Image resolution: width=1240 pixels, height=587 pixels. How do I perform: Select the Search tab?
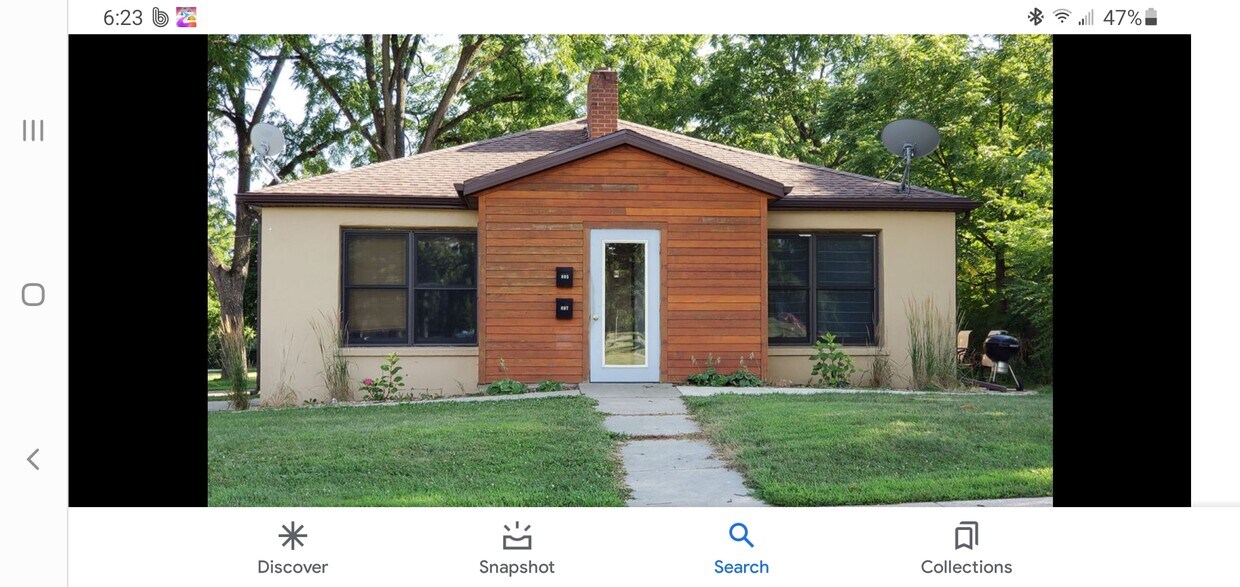pyautogui.click(x=741, y=548)
